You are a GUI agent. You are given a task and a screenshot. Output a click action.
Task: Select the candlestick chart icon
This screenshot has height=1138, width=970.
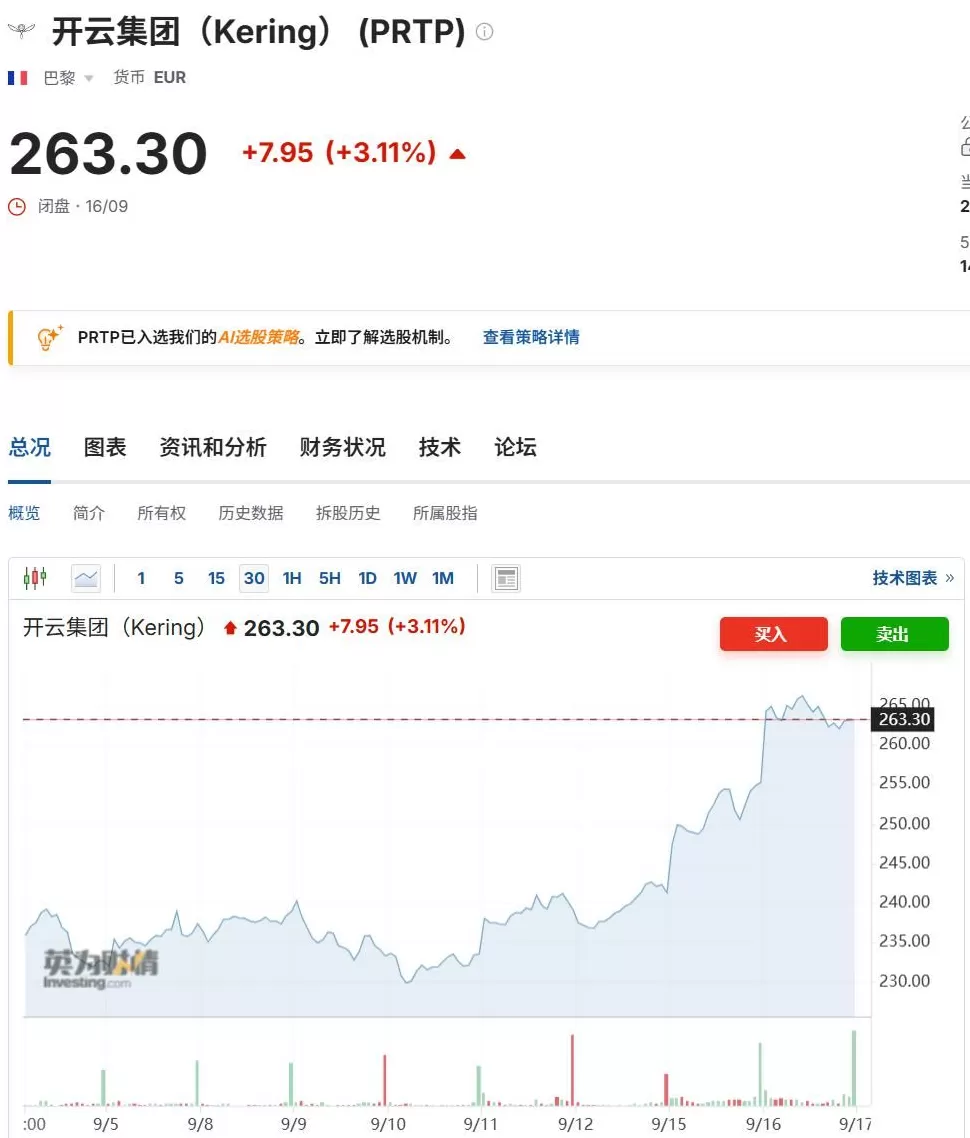pyautogui.click(x=36, y=578)
